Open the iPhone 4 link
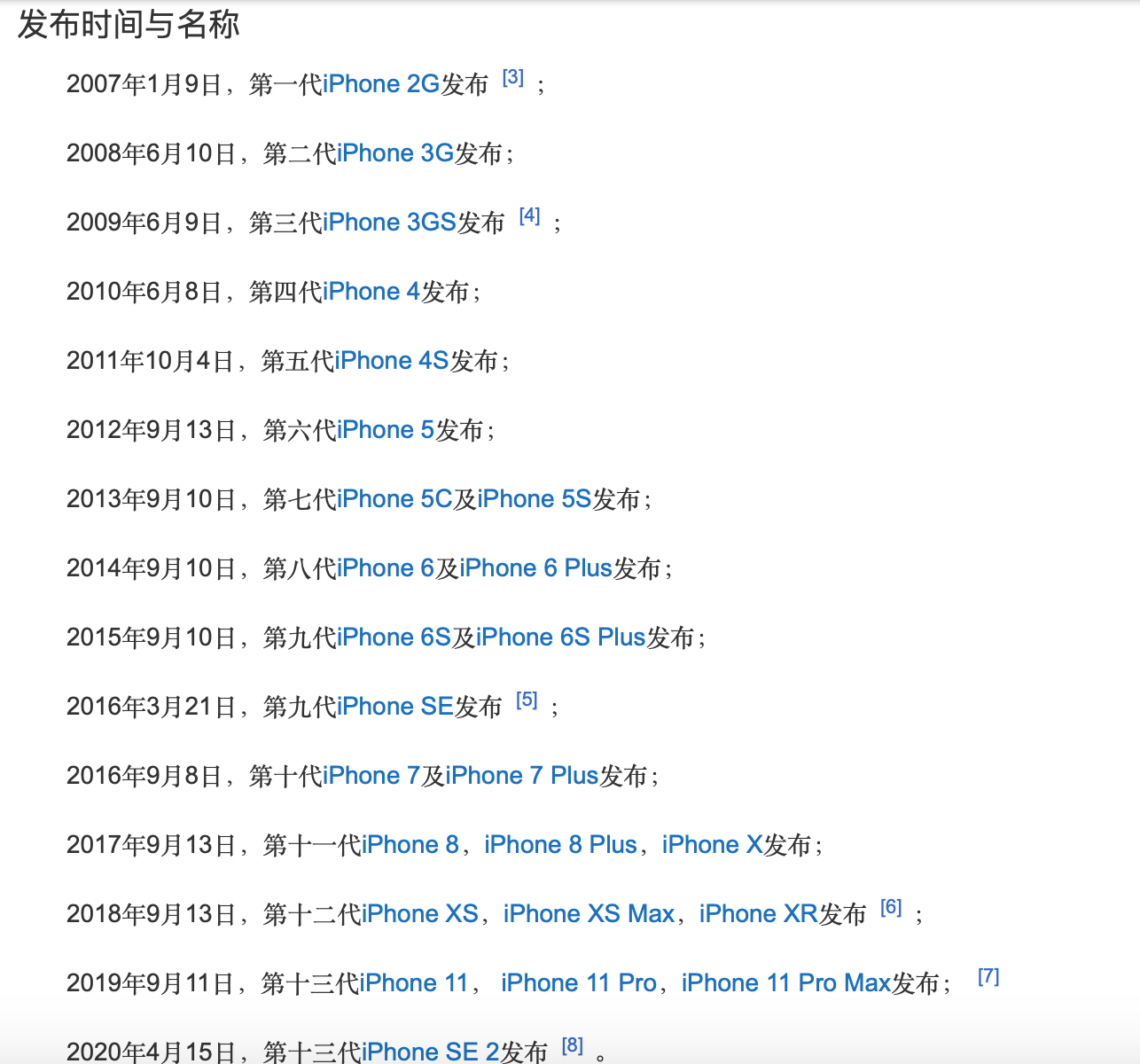The height and width of the screenshot is (1064, 1140). click(371, 292)
